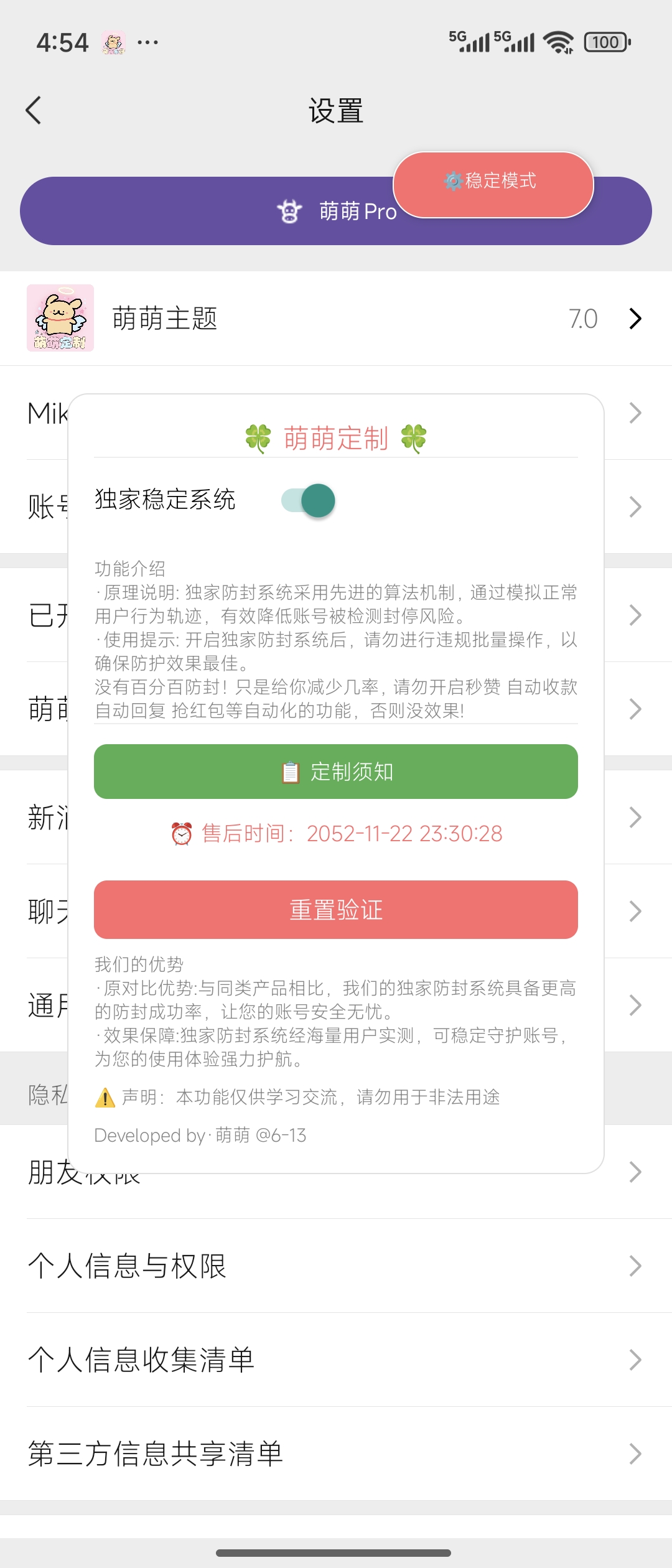This screenshot has width=672, height=1568.
Task: Open 个人信息收集清单
Action: pyautogui.click(x=336, y=1360)
